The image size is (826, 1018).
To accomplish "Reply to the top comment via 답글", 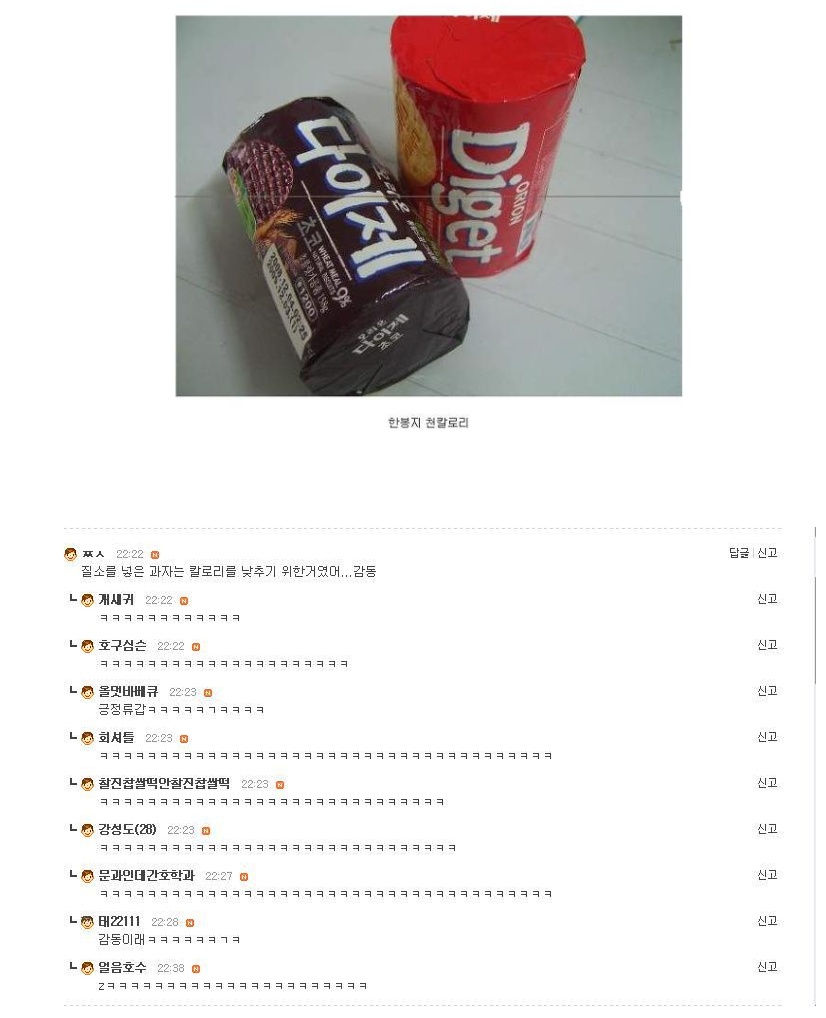I will click(x=738, y=553).
